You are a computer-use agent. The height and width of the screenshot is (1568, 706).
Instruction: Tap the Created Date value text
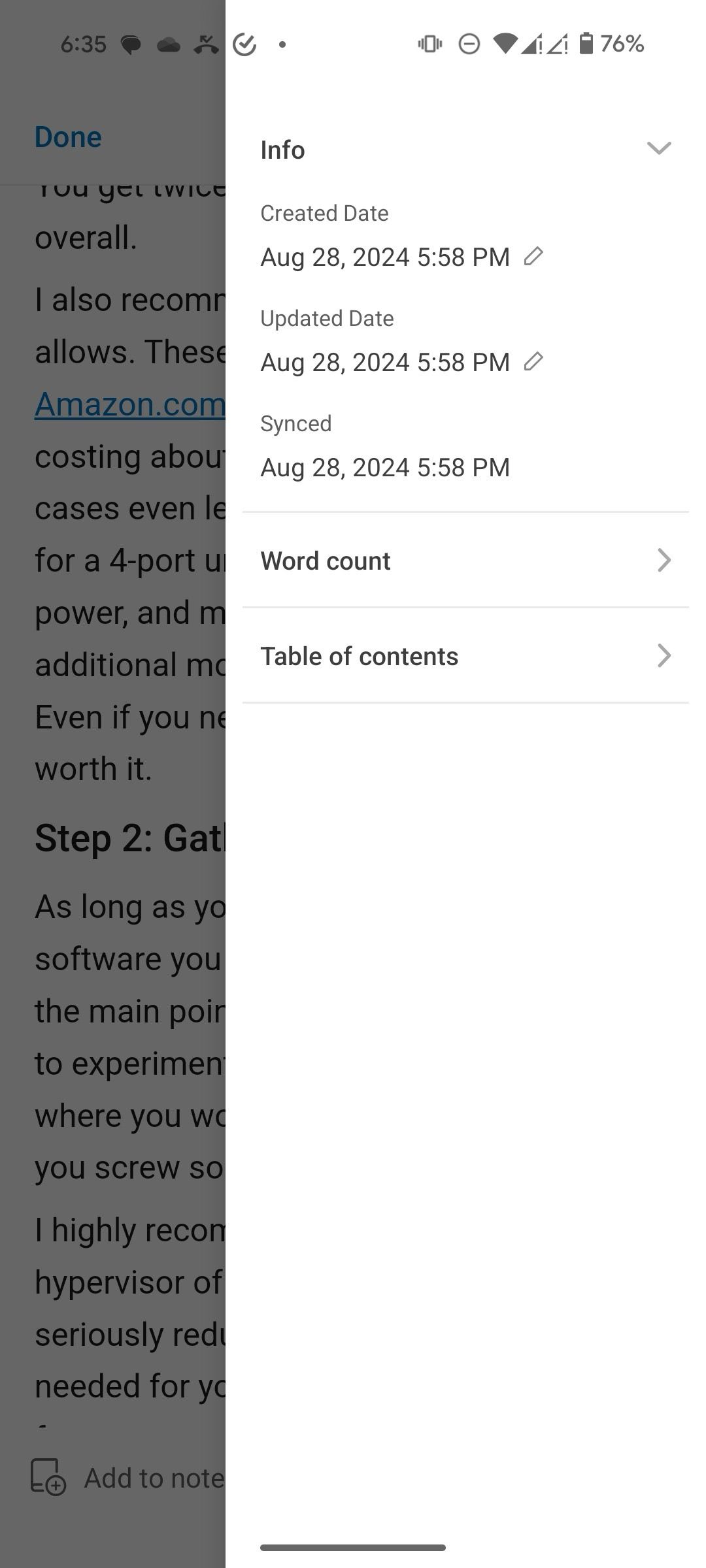(x=385, y=257)
